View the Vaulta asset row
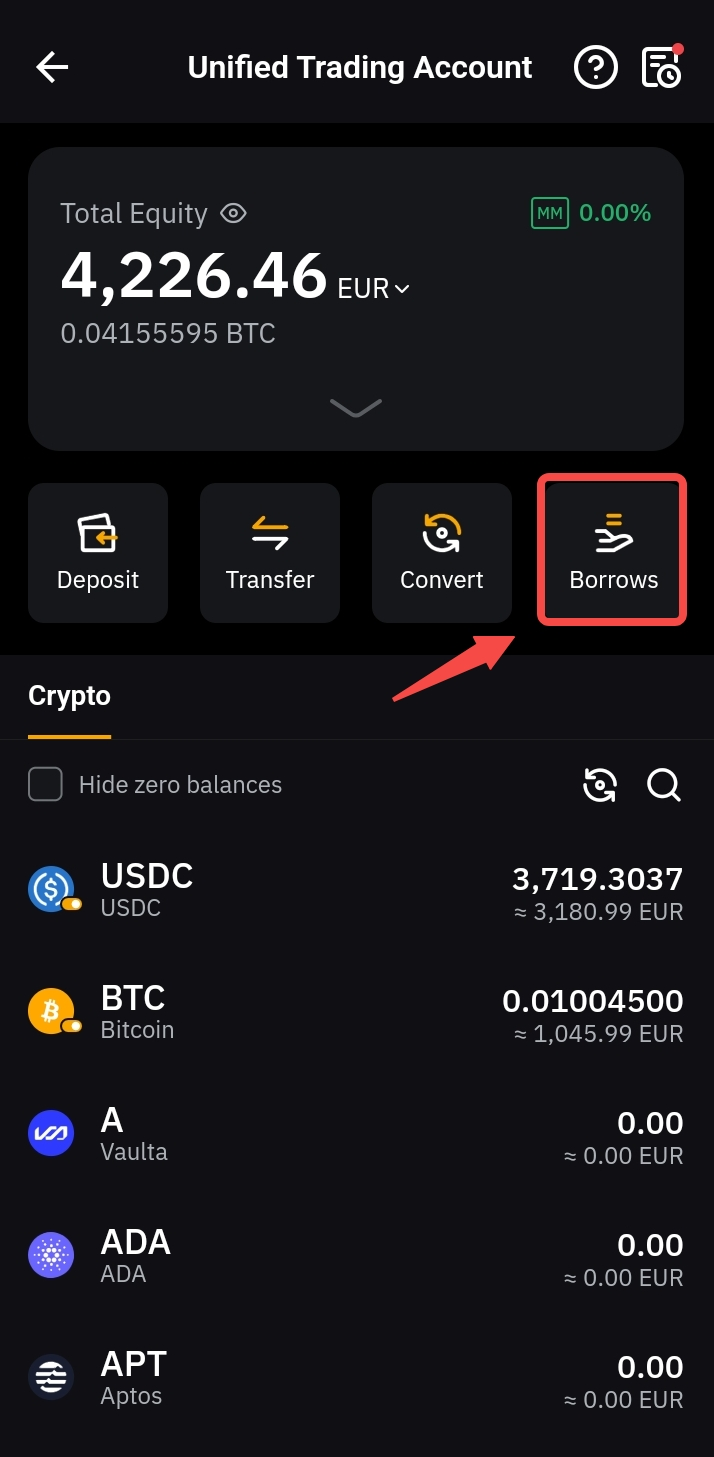This screenshot has height=1457, width=714. 356,1134
